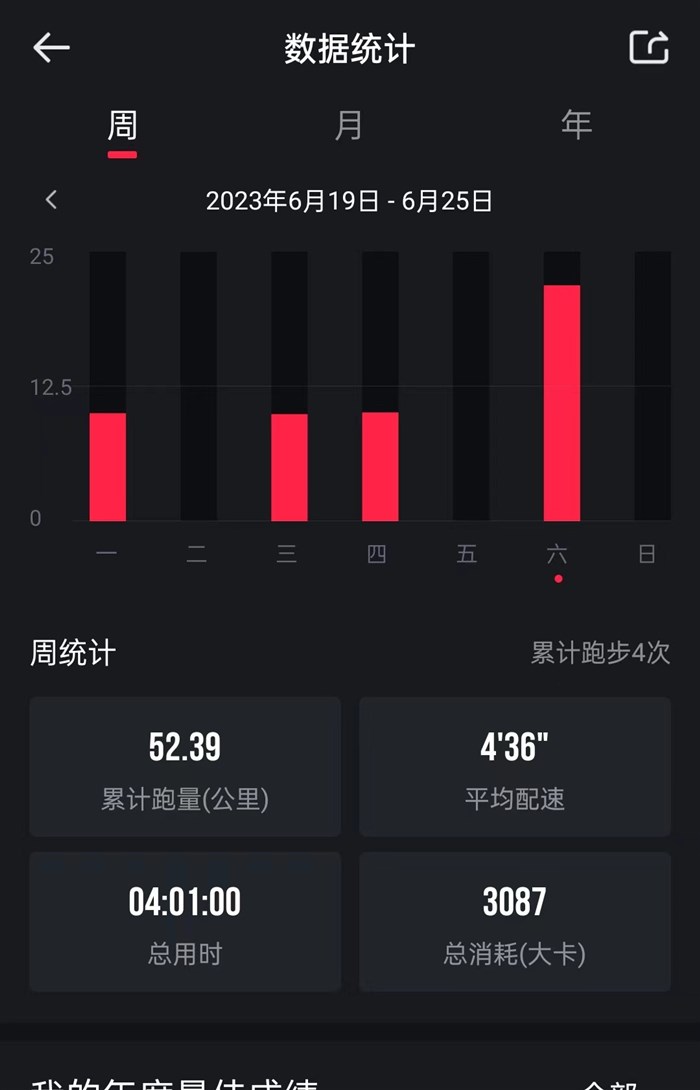Select Wednesday's bar in the chart
The height and width of the screenshot is (1090, 700).
click(289, 466)
